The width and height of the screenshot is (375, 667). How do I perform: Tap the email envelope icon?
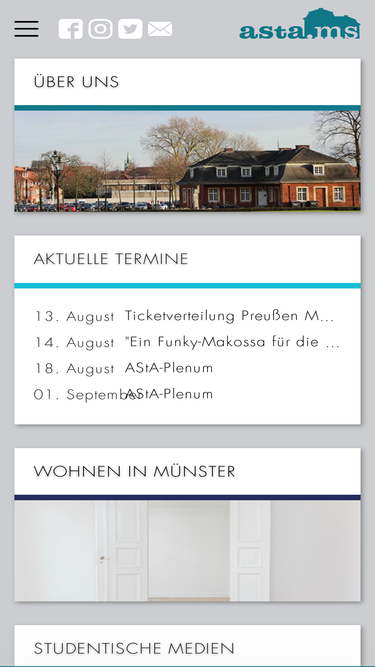[x=160, y=29]
